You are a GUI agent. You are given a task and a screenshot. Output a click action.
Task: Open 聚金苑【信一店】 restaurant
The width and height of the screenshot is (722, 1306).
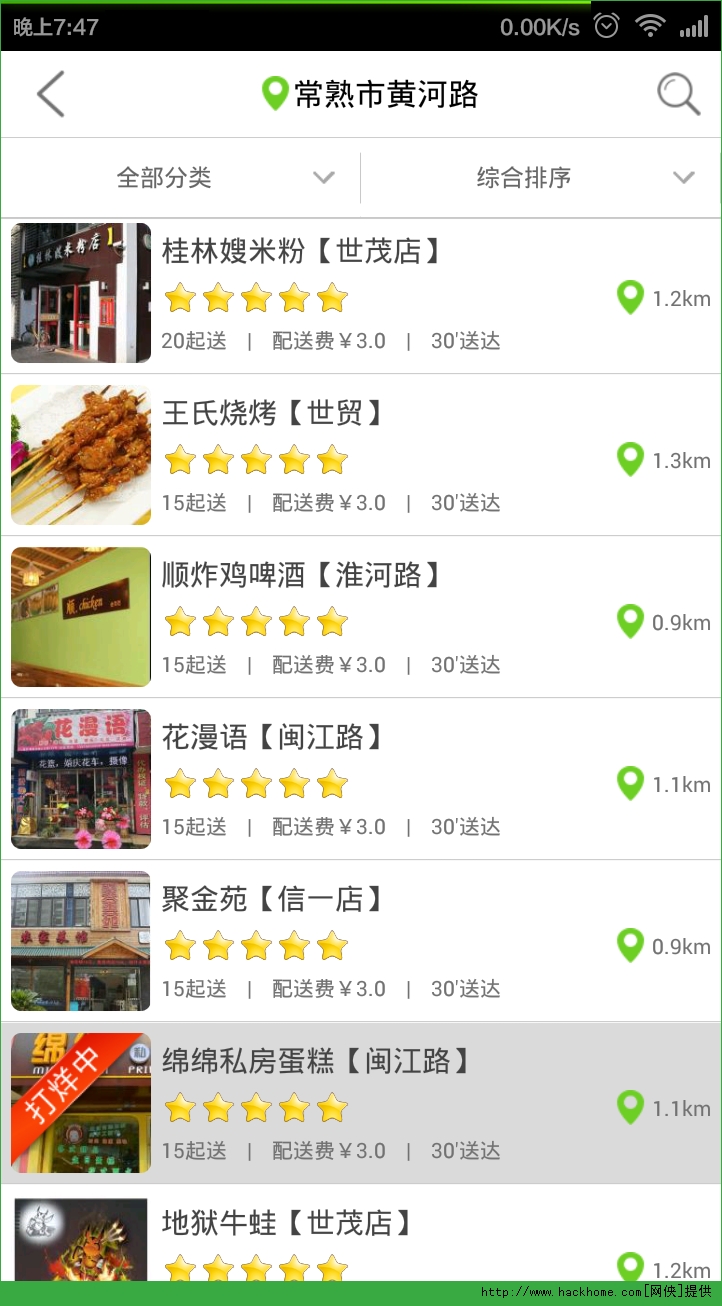[360, 942]
